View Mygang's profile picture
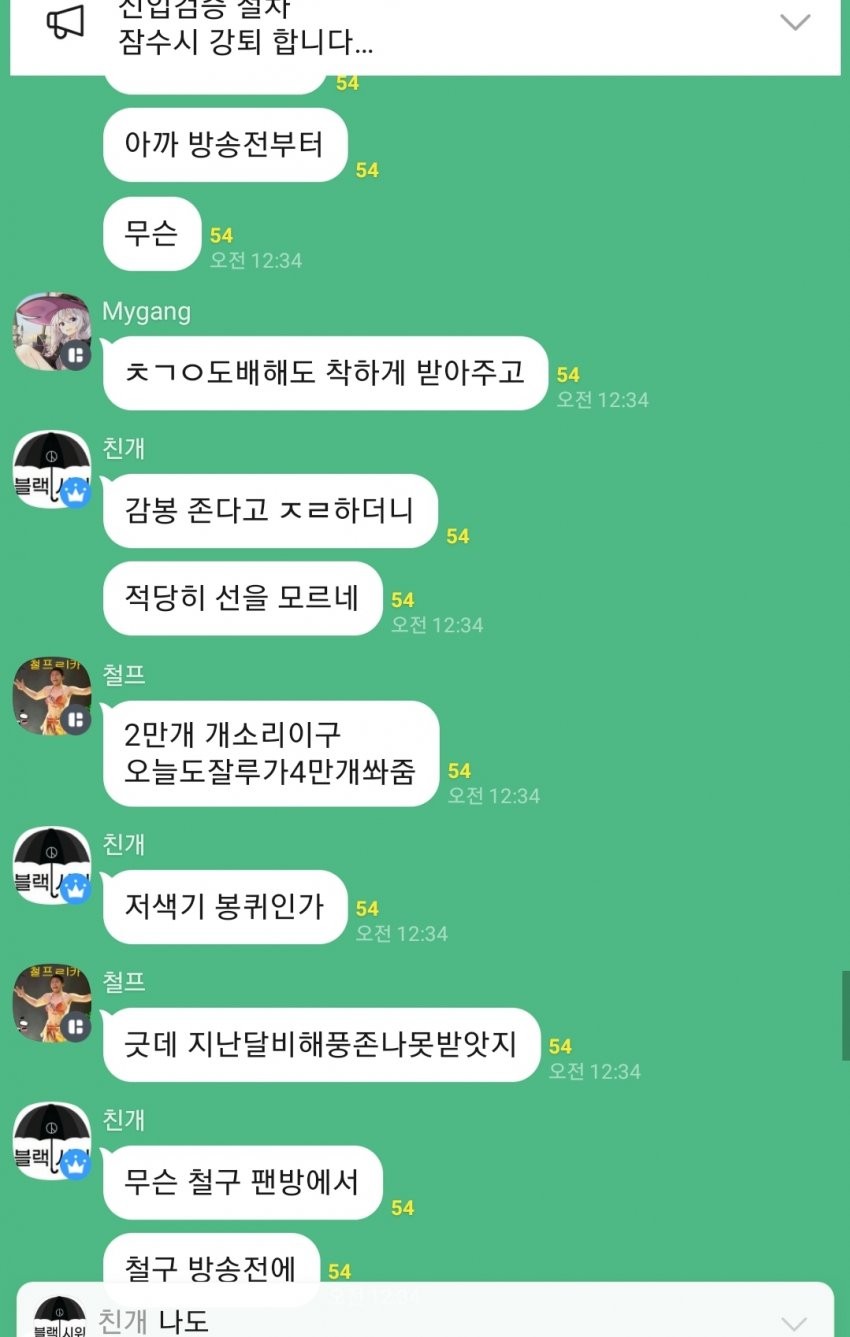Image resolution: width=850 pixels, height=1337 pixels. [52, 332]
